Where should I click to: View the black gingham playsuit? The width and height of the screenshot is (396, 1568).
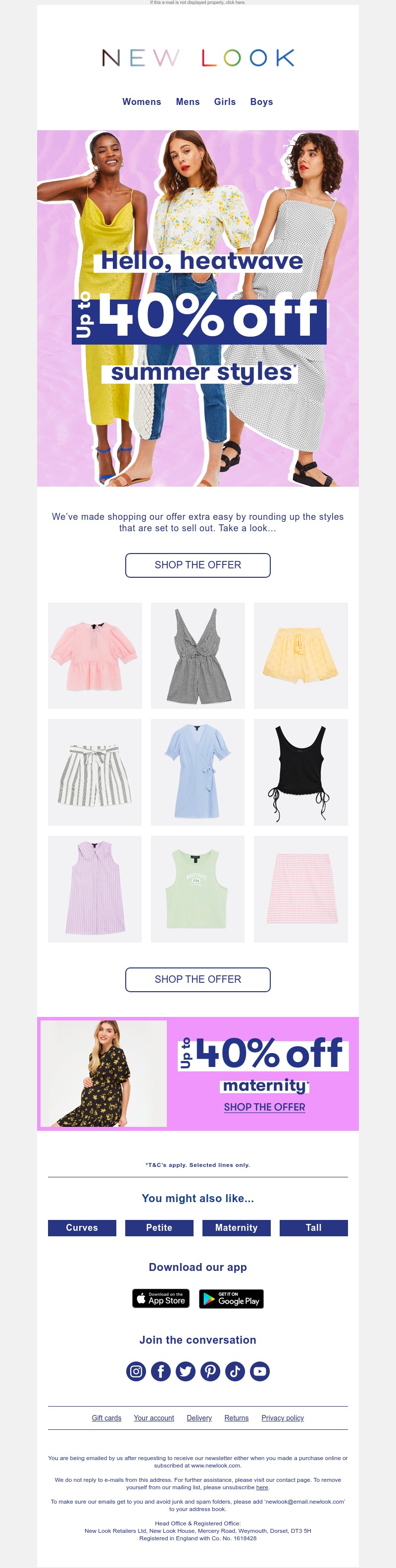click(x=198, y=656)
